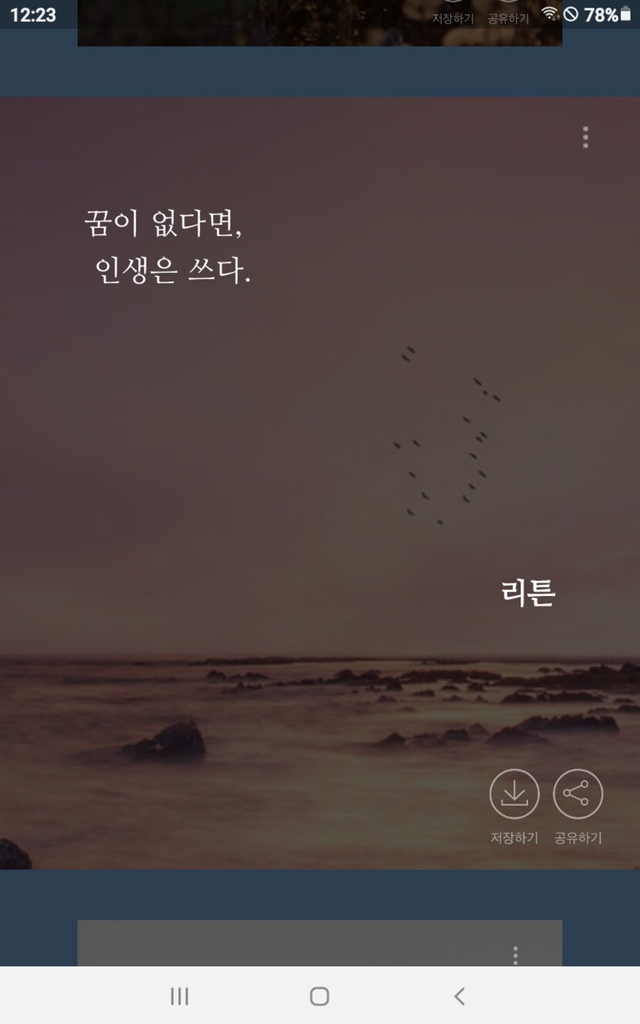
Task: Go back using the system back button
Action: [x=459, y=996]
